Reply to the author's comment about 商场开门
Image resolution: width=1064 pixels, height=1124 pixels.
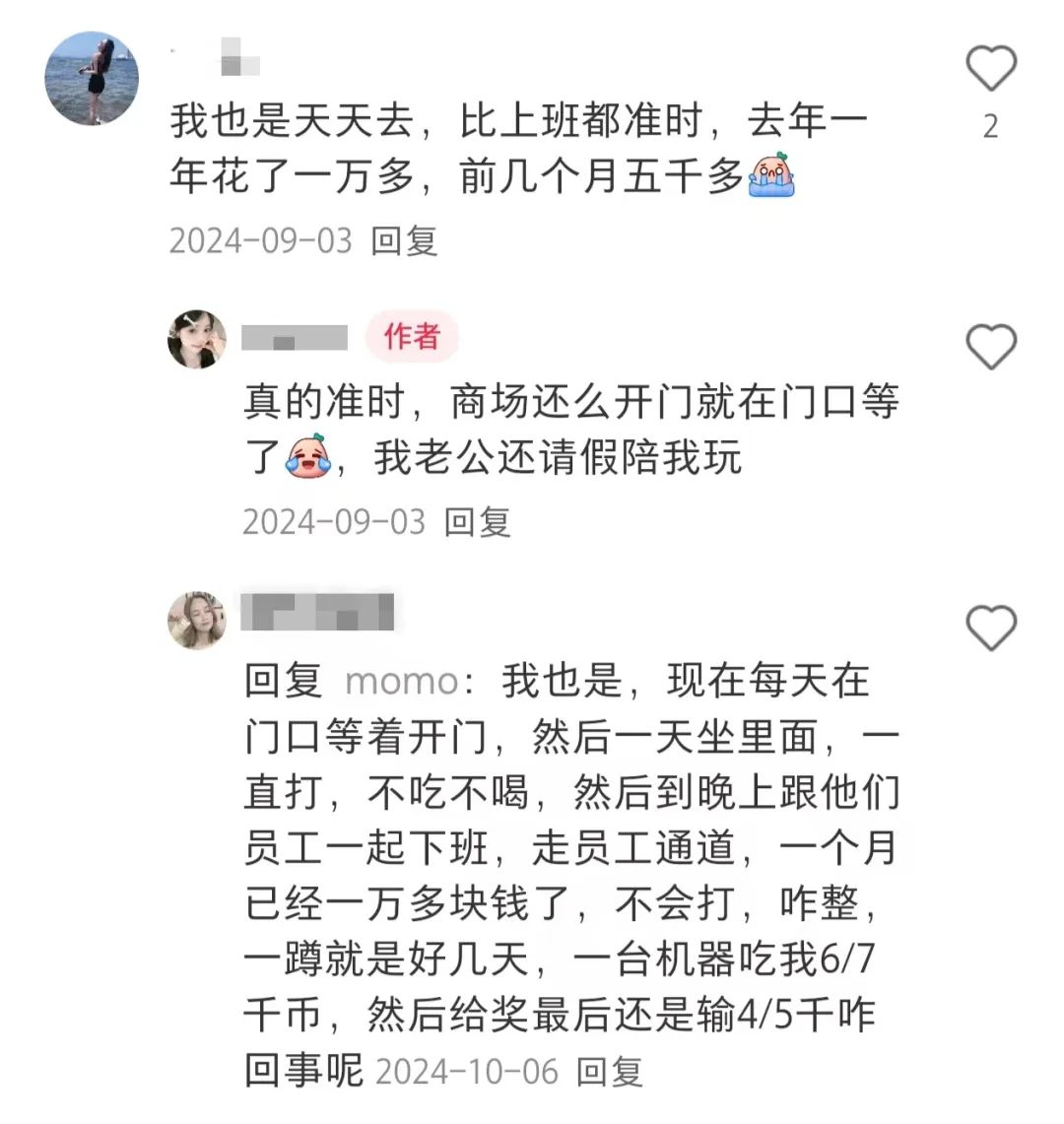[x=477, y=521]
